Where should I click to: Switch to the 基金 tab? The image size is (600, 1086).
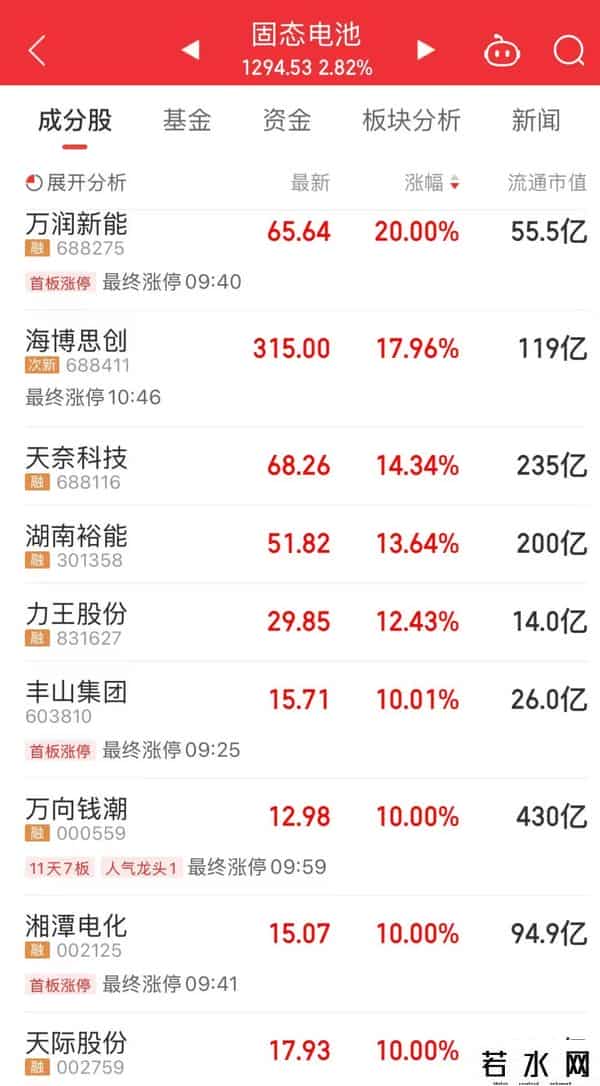187,121
